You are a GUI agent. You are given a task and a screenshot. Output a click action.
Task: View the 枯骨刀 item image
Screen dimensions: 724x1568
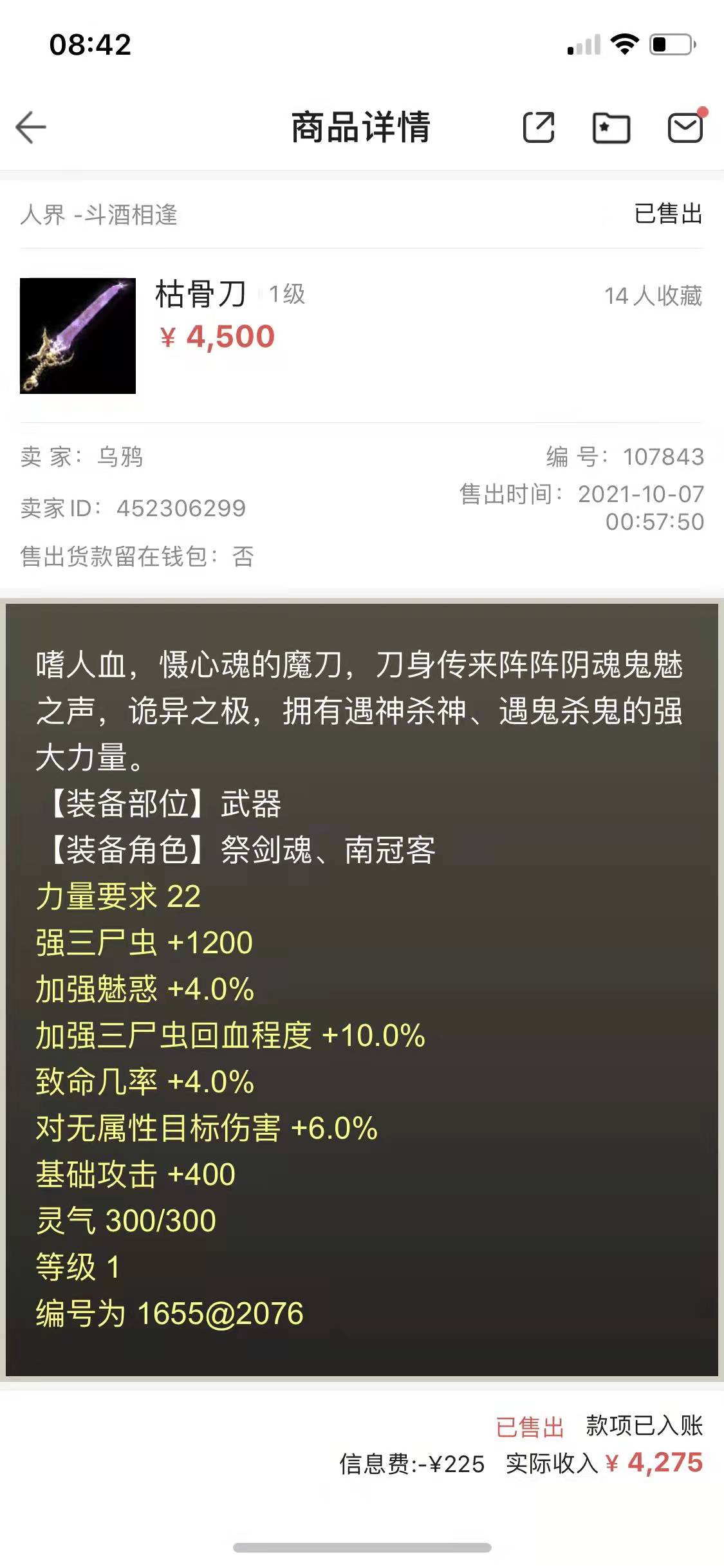pyautogui.click(x=78, y=335)
